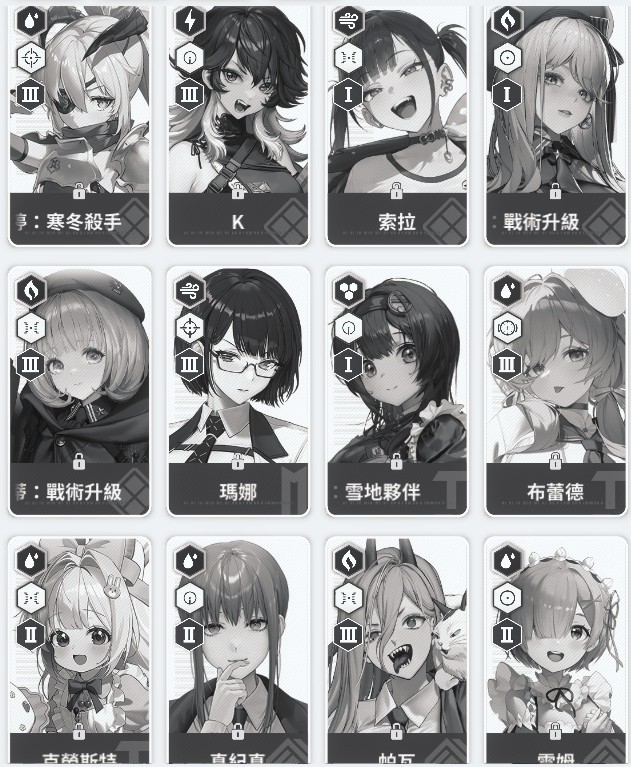Select the card of the horned girl with cat
The width and height of the screenshot is (631, 767).
(397, 650)
